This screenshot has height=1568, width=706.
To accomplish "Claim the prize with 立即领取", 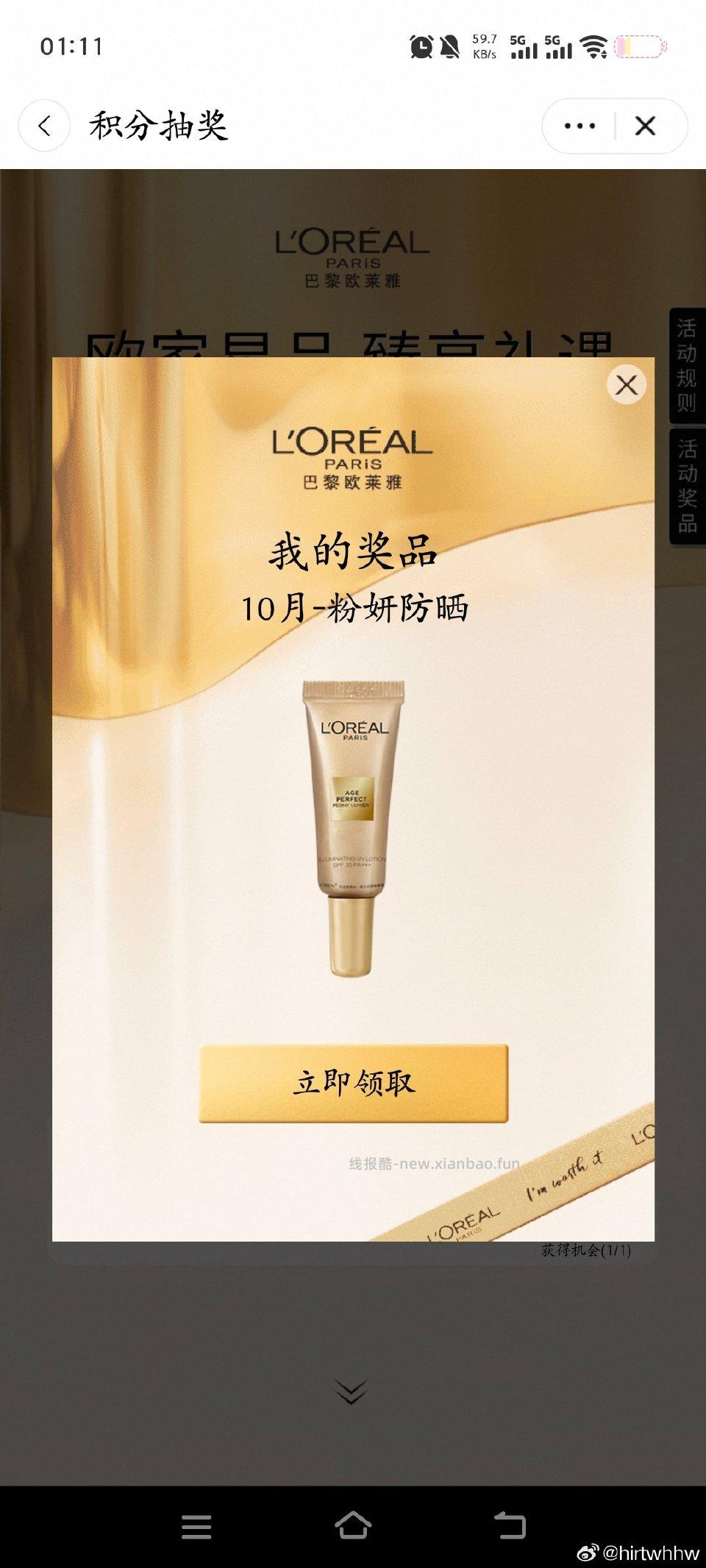I will pyautogui.click(x=353, y=1083).
